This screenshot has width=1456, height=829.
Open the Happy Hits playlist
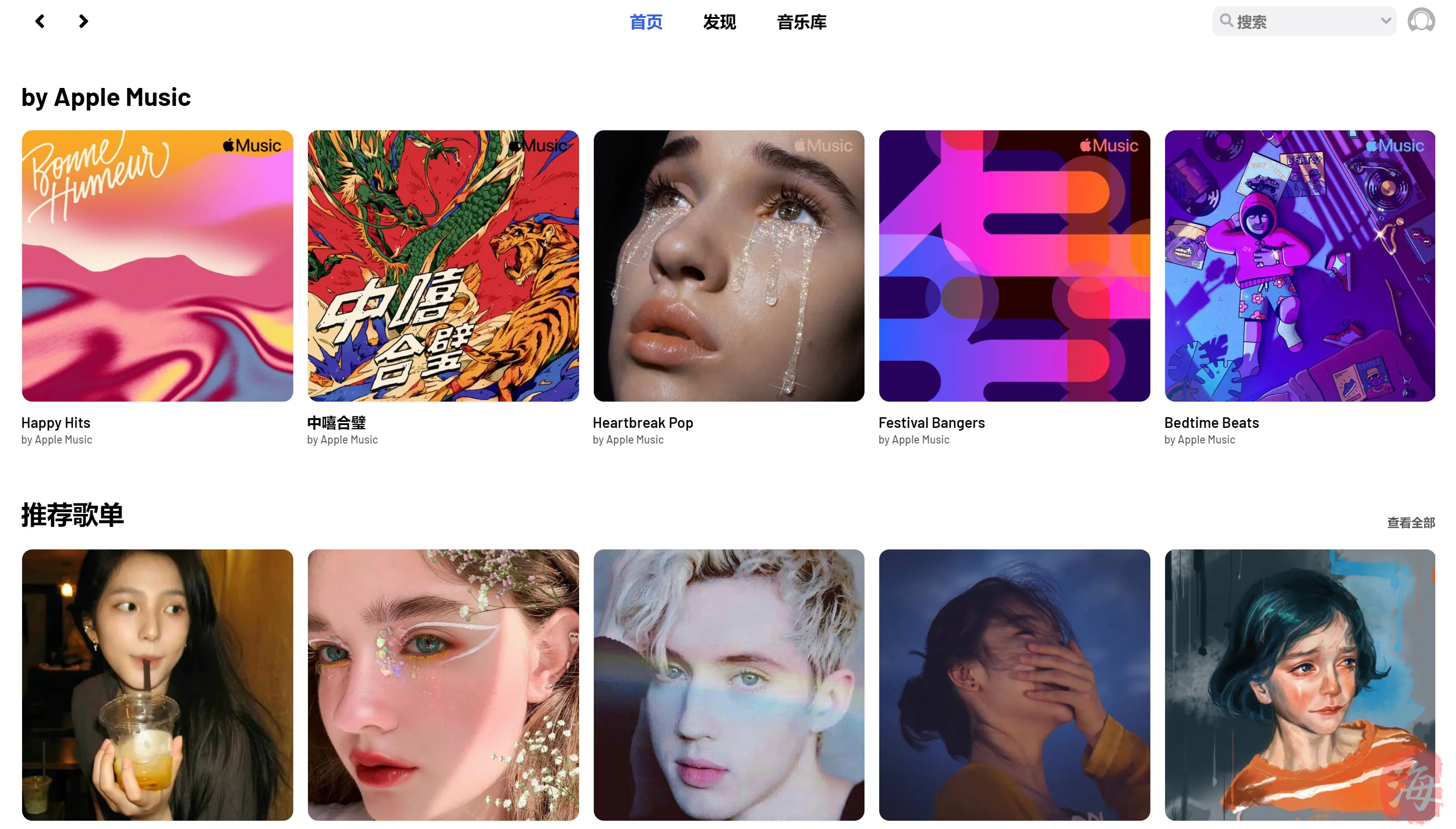coord(157,266)
